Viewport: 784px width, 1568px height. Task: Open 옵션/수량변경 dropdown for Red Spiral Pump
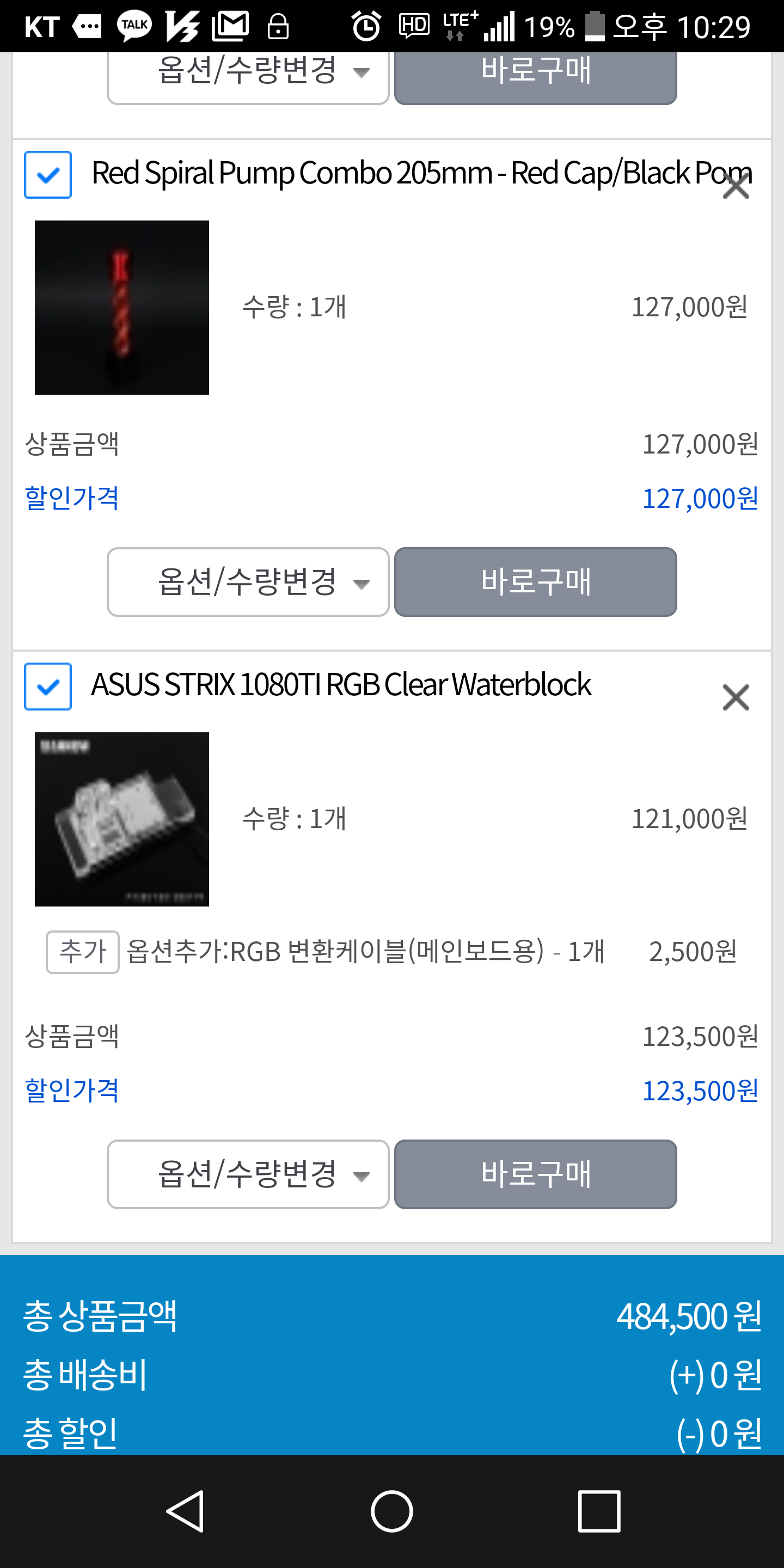(x=248, y=582)
